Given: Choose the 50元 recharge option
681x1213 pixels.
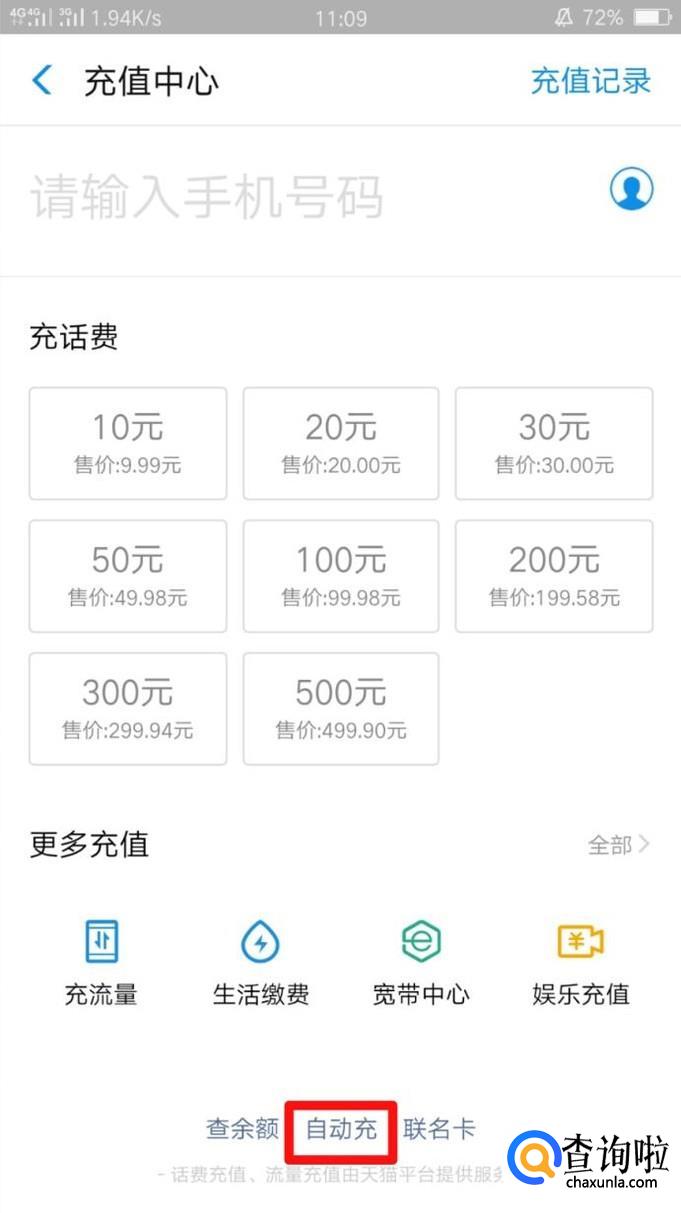Looking at the screenshot, I should click(x=128, y=576).
